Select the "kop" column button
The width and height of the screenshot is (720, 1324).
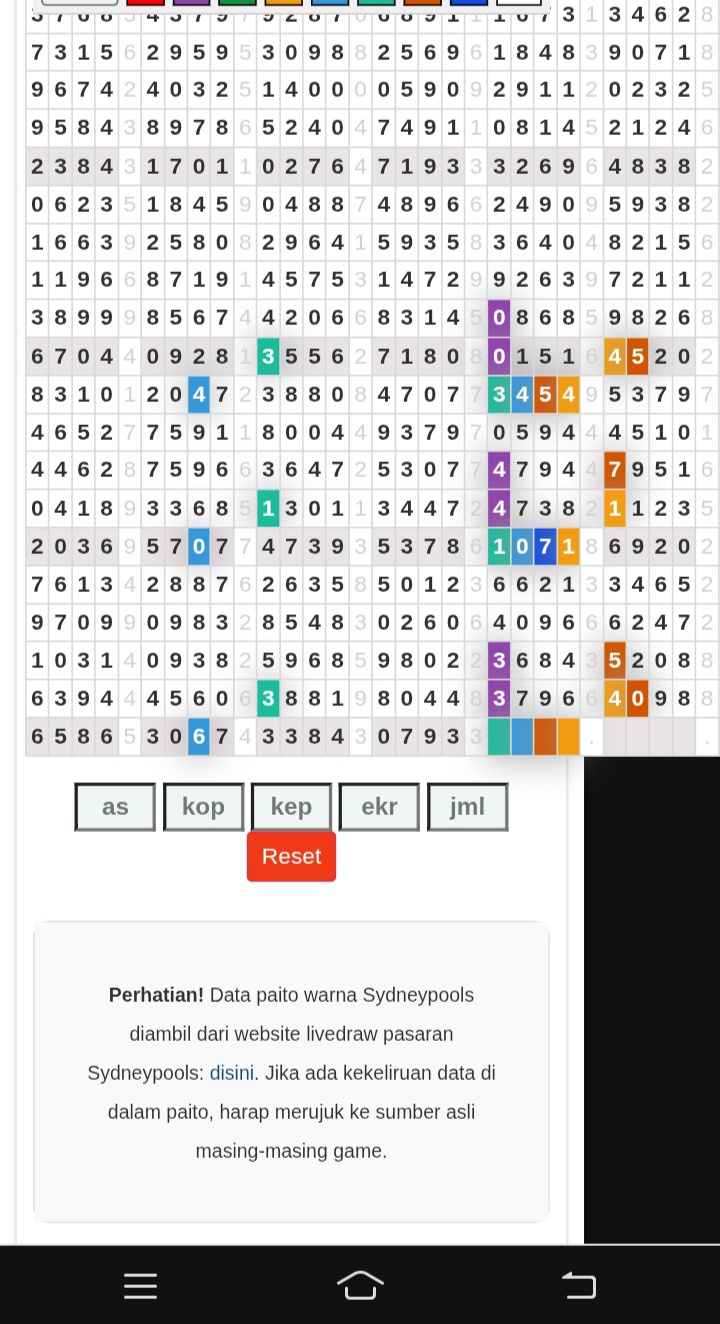click(203, 807)
